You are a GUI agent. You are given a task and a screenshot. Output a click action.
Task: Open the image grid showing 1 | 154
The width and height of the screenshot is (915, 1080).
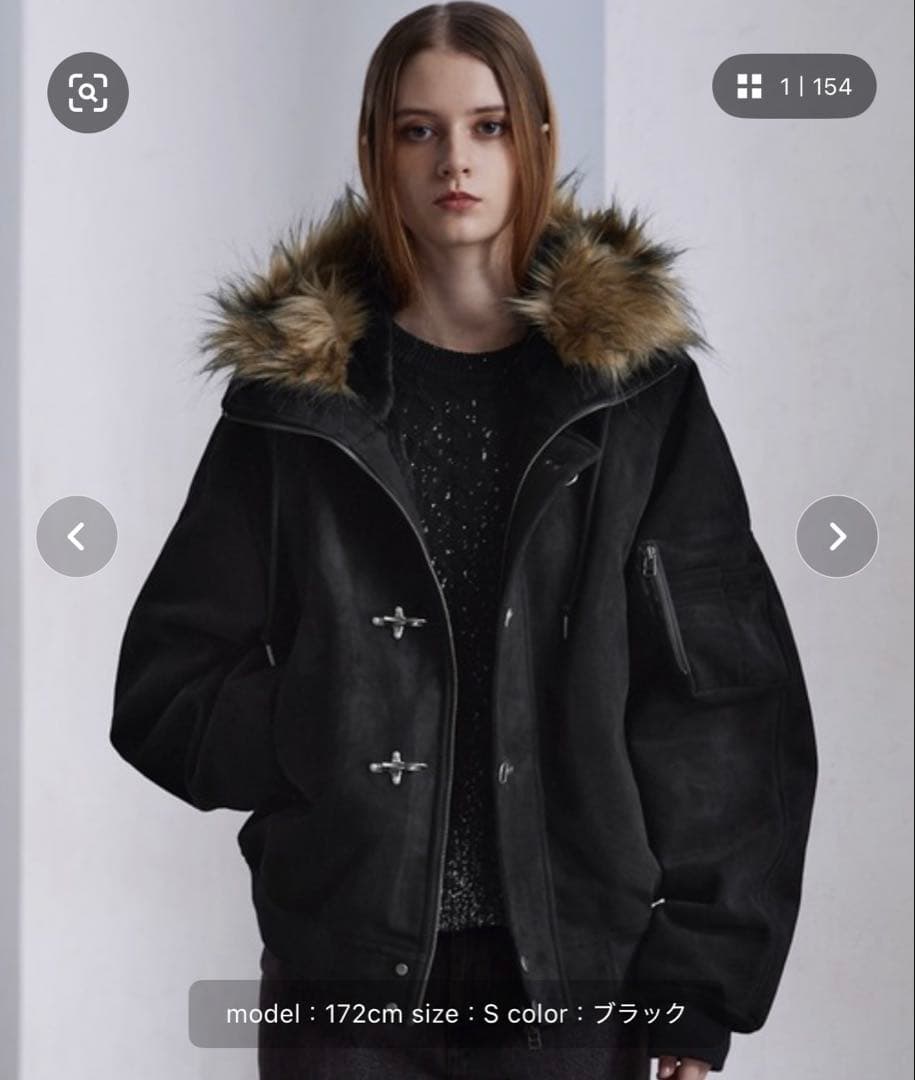click(794, 87)
